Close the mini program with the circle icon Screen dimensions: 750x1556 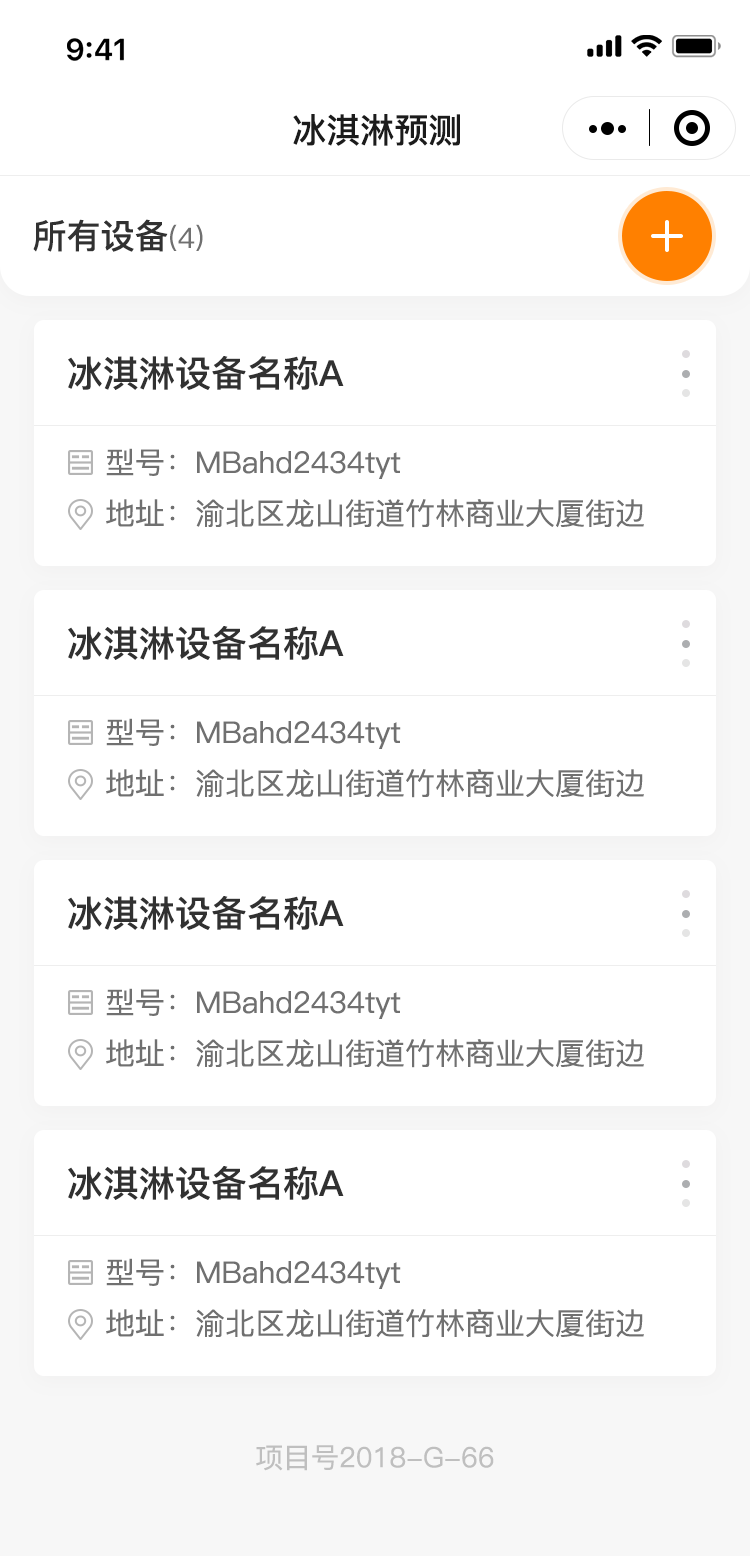692,128
